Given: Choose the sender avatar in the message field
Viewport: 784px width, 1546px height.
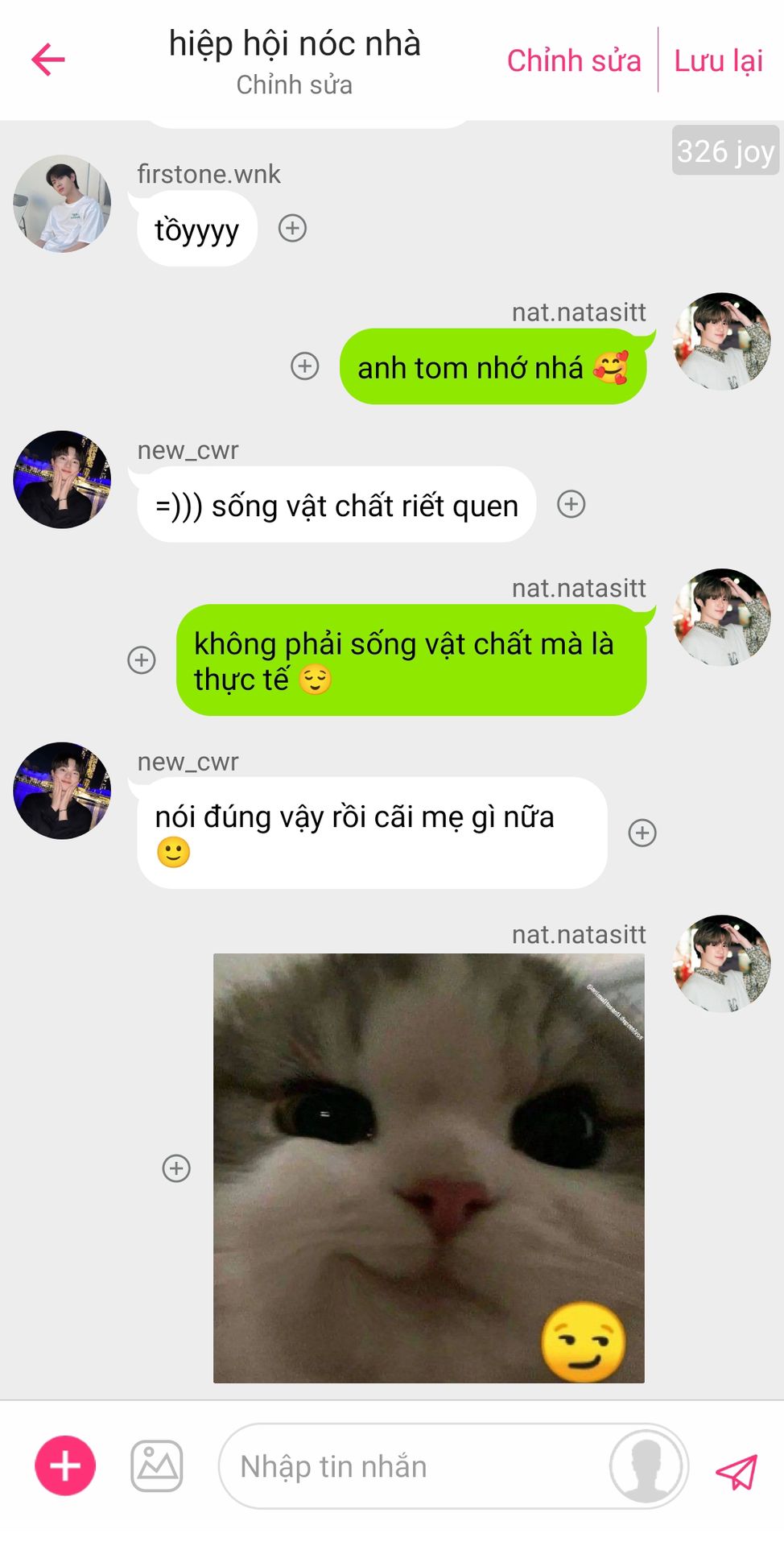Looking at the screenshot, I should (646, 1466).
